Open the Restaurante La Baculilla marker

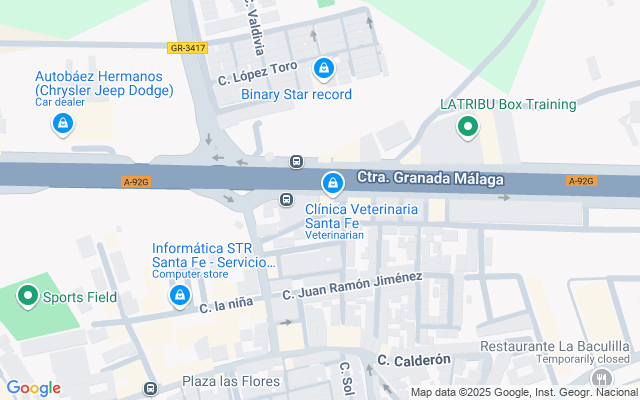601,378
